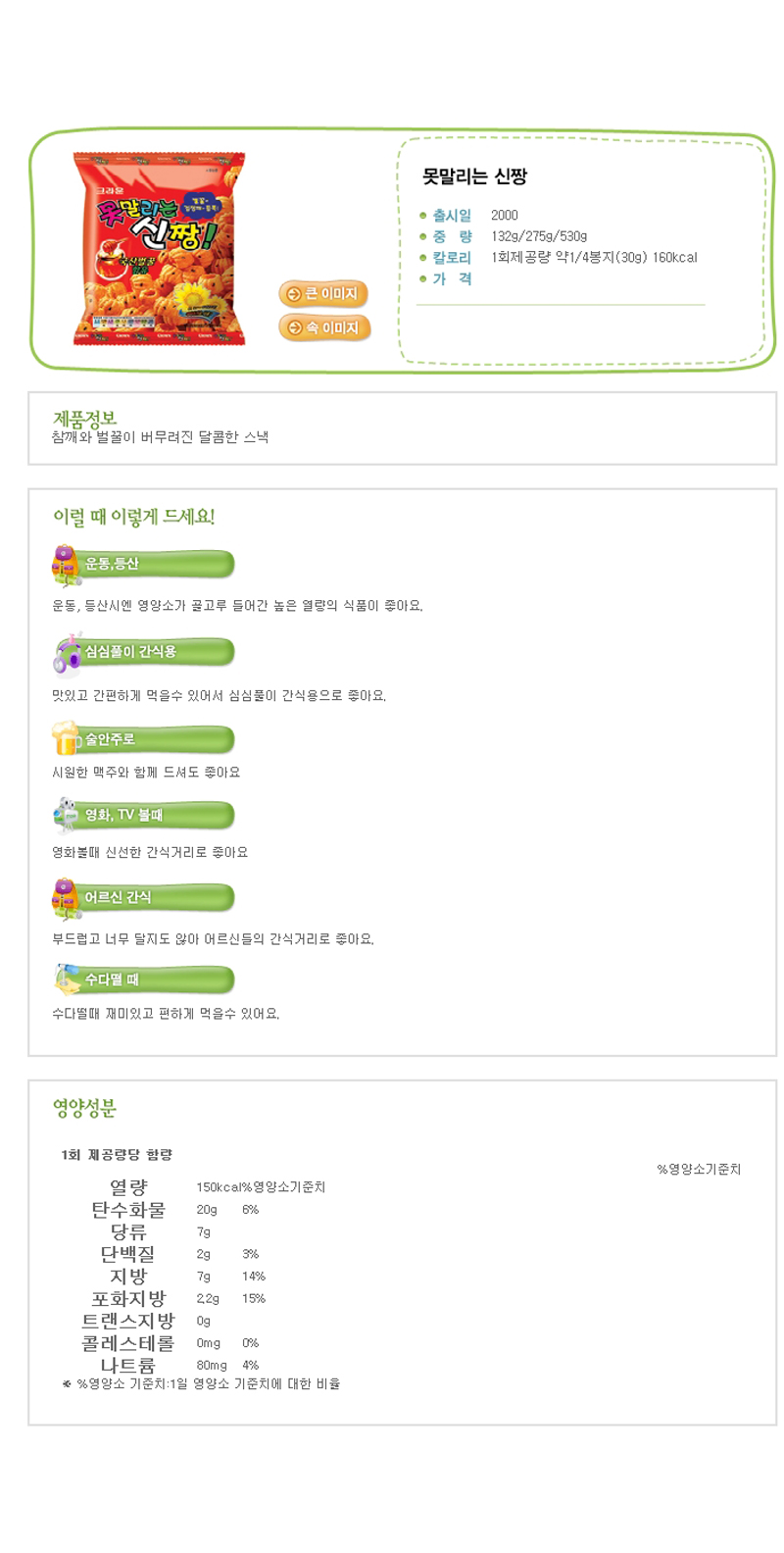The height and width of the screenshot is (1553, 784).
Task: View the 속 이미지 inside image
Action: coord(323,327)
